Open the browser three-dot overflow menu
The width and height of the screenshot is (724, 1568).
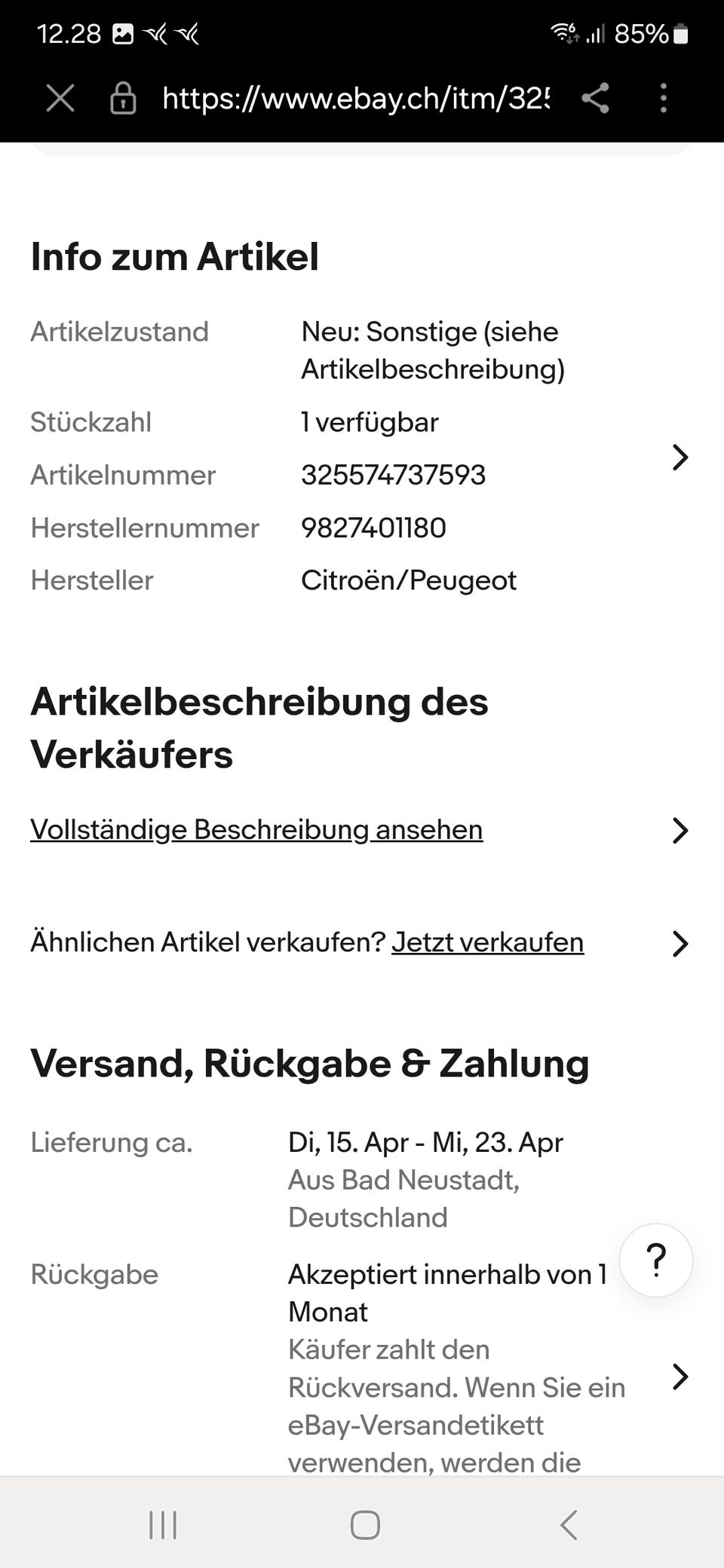(663, 98)
